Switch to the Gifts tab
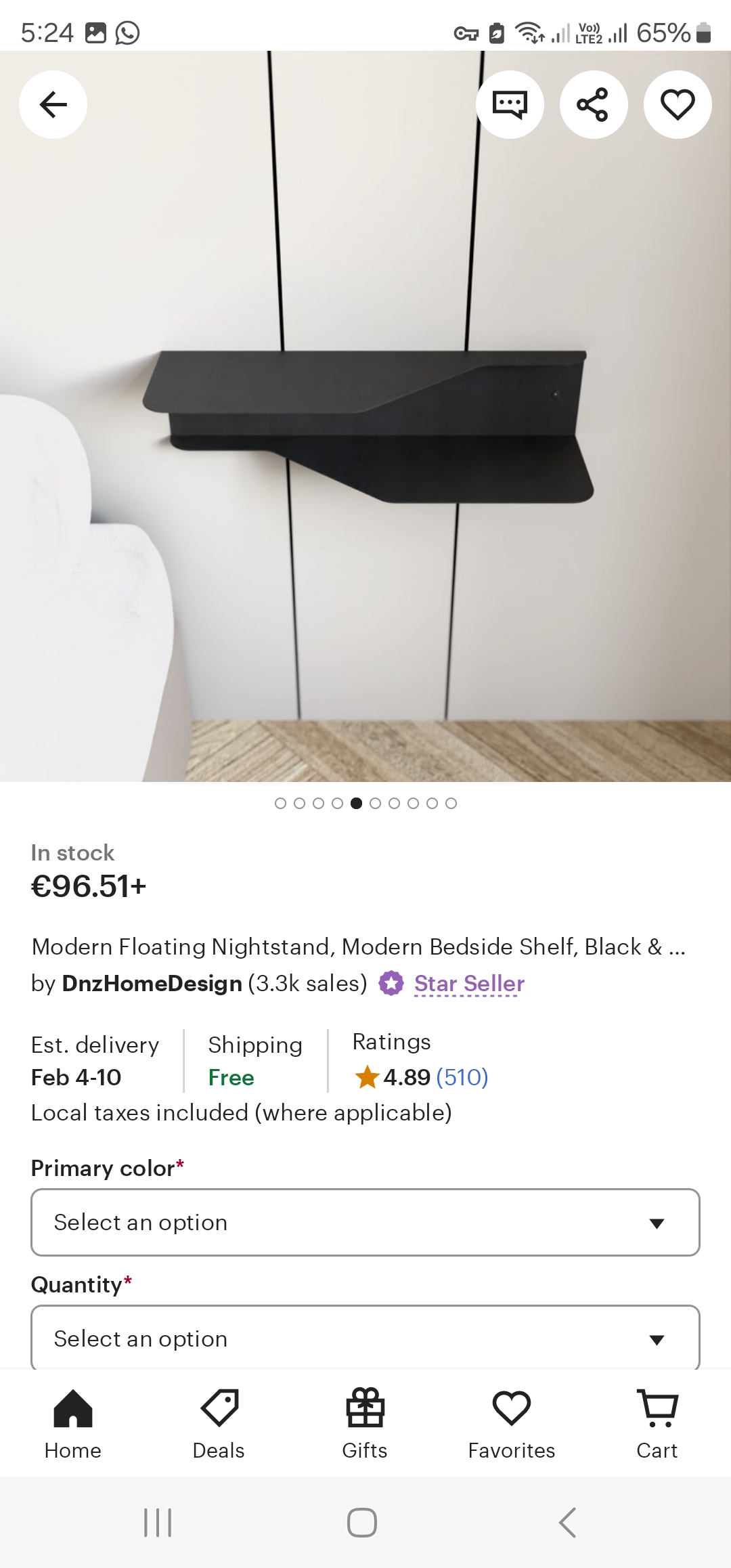This screenshot has width=731, height=1568. click(365, 1423)
